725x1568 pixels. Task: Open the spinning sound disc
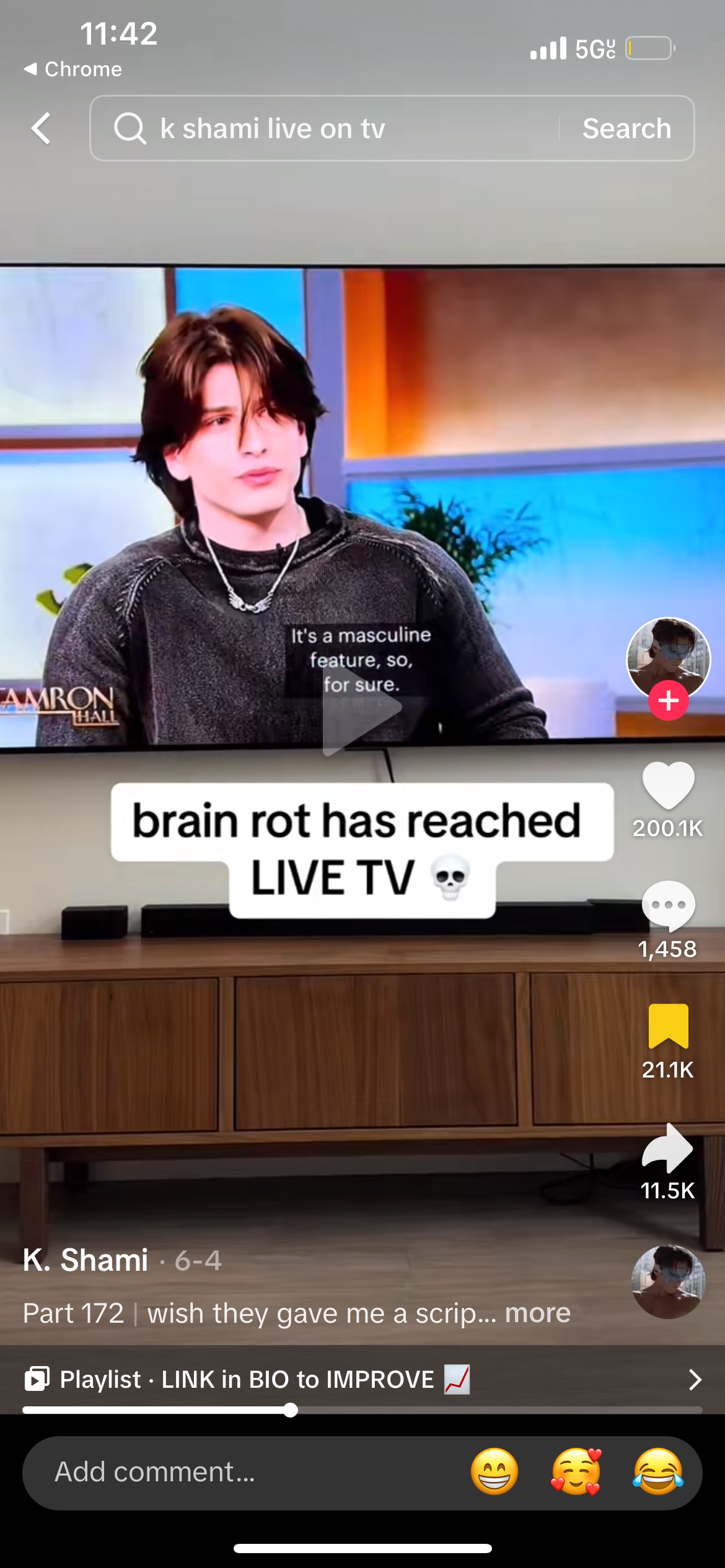668,1281
